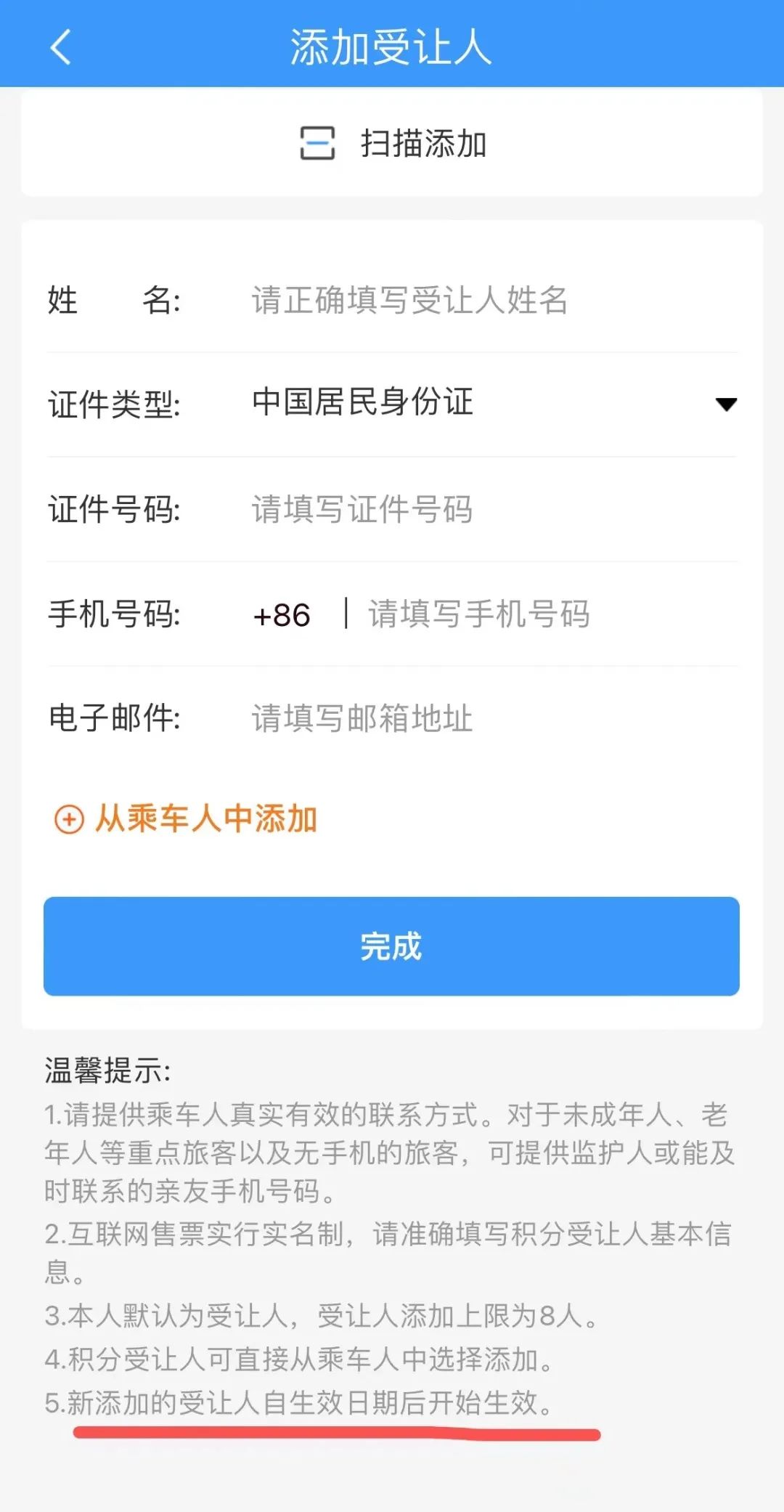Tap the +86 country code selector
This screenshot has height=1512, width=784.
(x=282, y=615)
